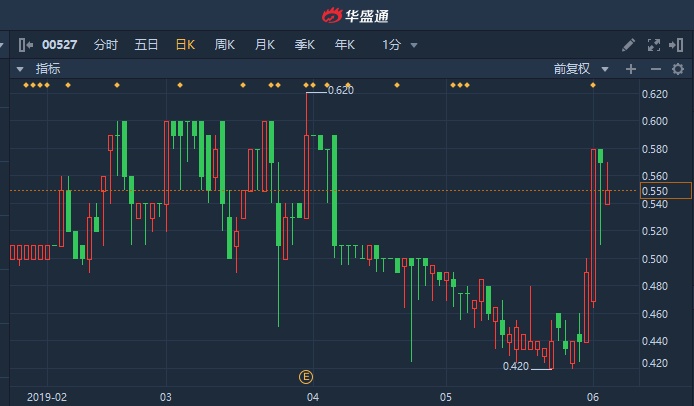
Task: Tap the E earnings marker on timeline
Action: tap(306, 377)
